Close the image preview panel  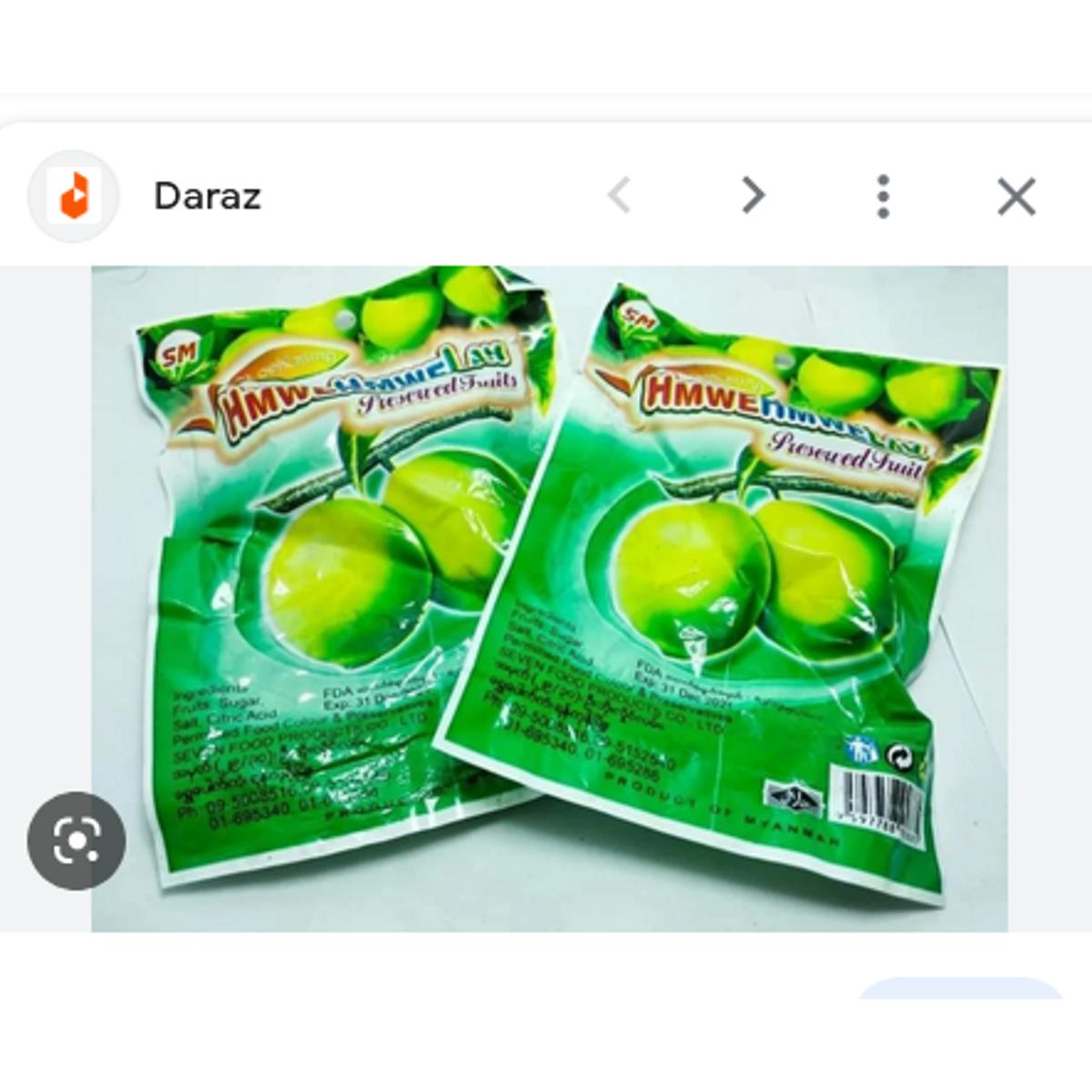click(1016, 197)
